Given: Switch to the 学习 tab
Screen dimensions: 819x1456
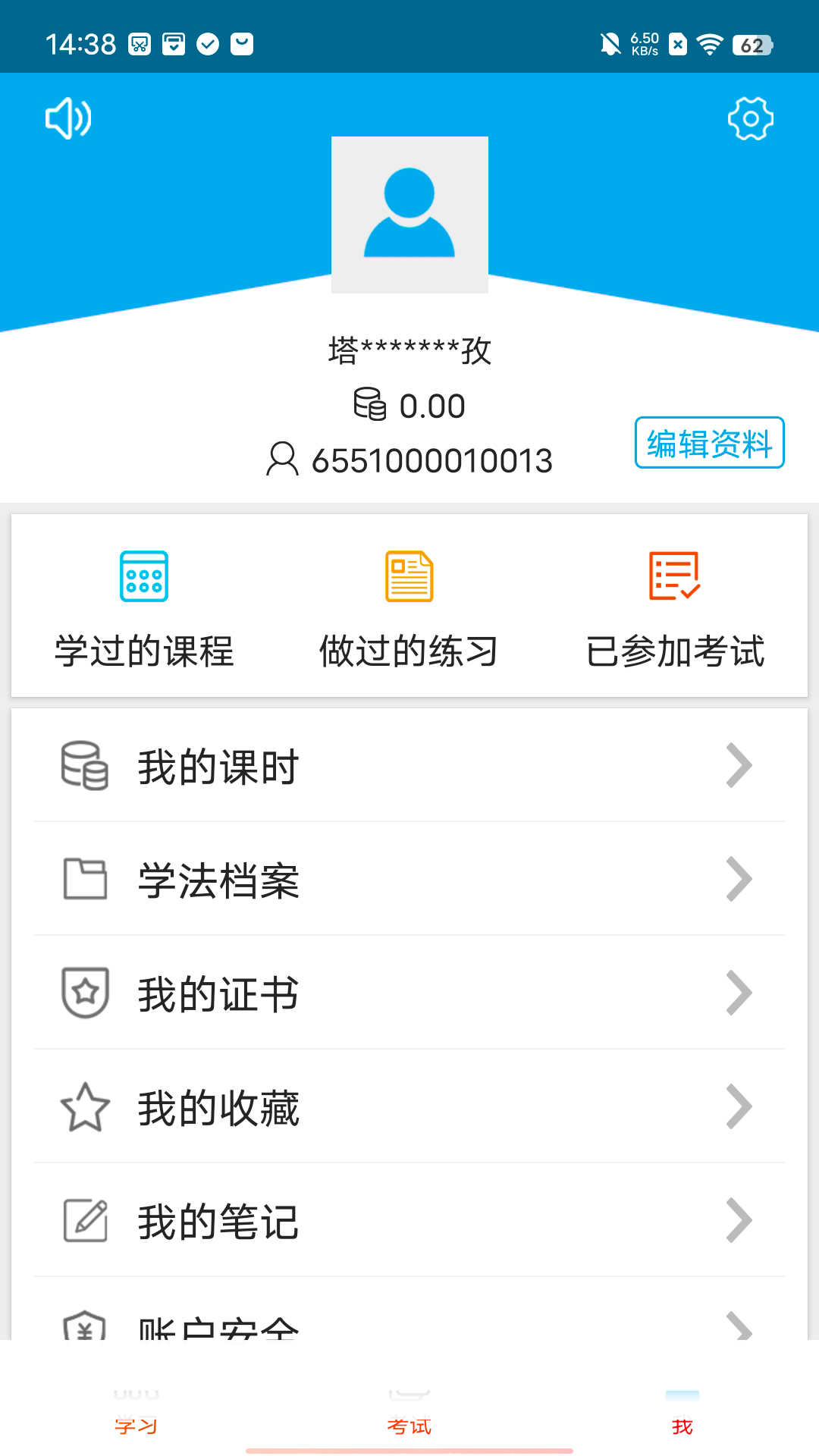Looking at the screenshot, I should point(136,1426).
